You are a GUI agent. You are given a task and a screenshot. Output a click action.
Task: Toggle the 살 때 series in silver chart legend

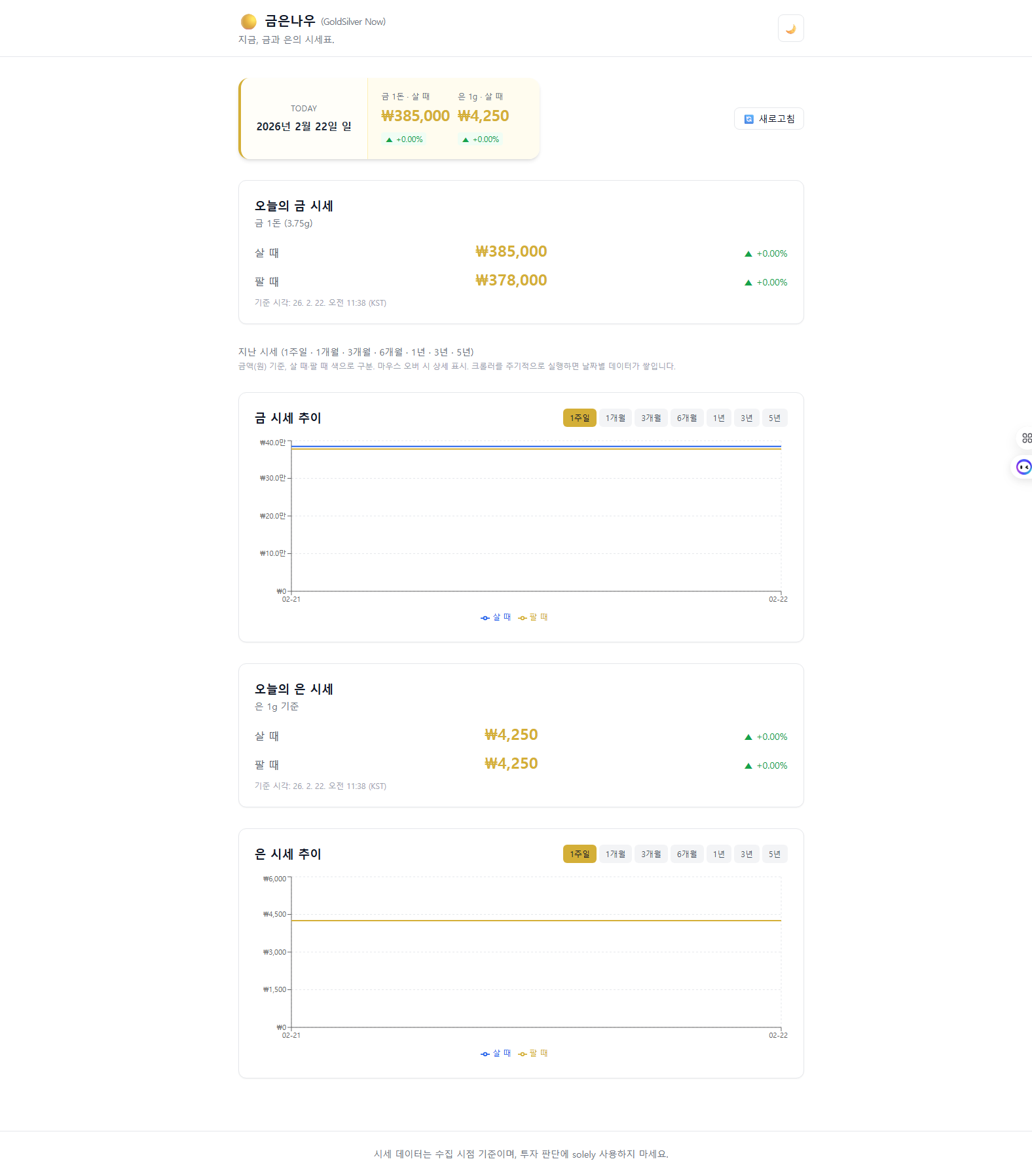pos(496,1054)
